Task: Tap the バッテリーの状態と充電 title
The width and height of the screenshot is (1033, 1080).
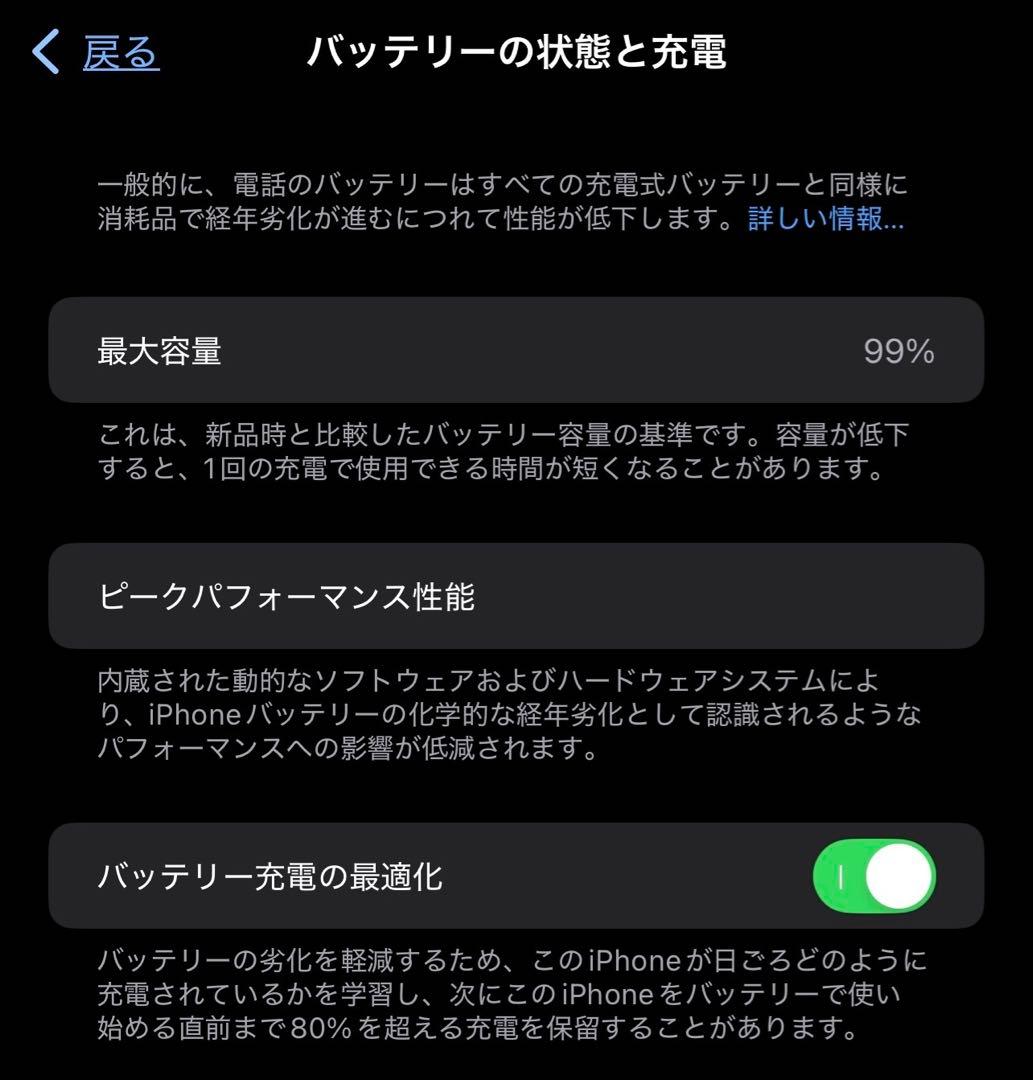Action: pyautogui.click(x=516, y=52)
